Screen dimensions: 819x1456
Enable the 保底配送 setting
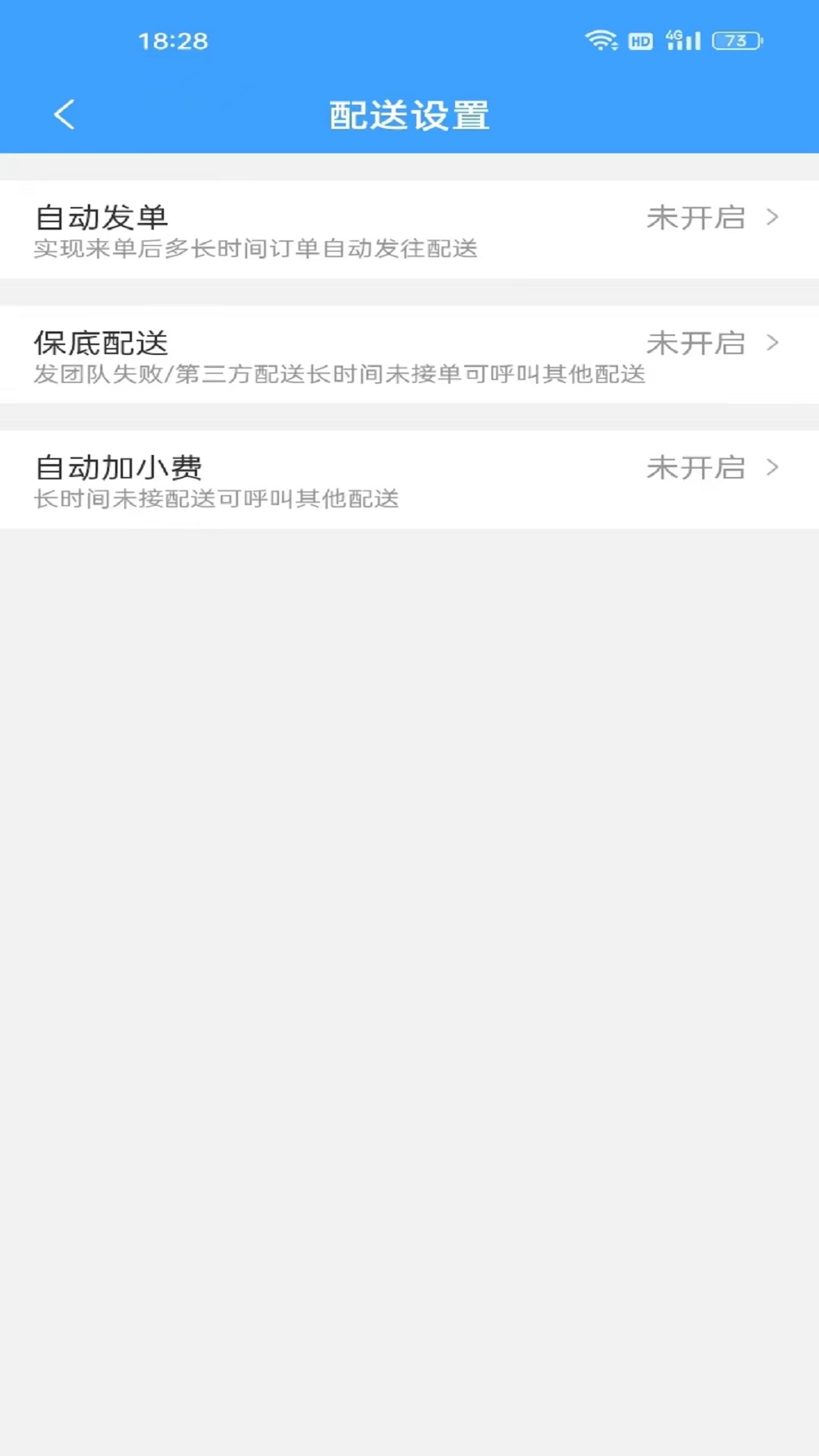pyautogui.click(x=409, y=354)
